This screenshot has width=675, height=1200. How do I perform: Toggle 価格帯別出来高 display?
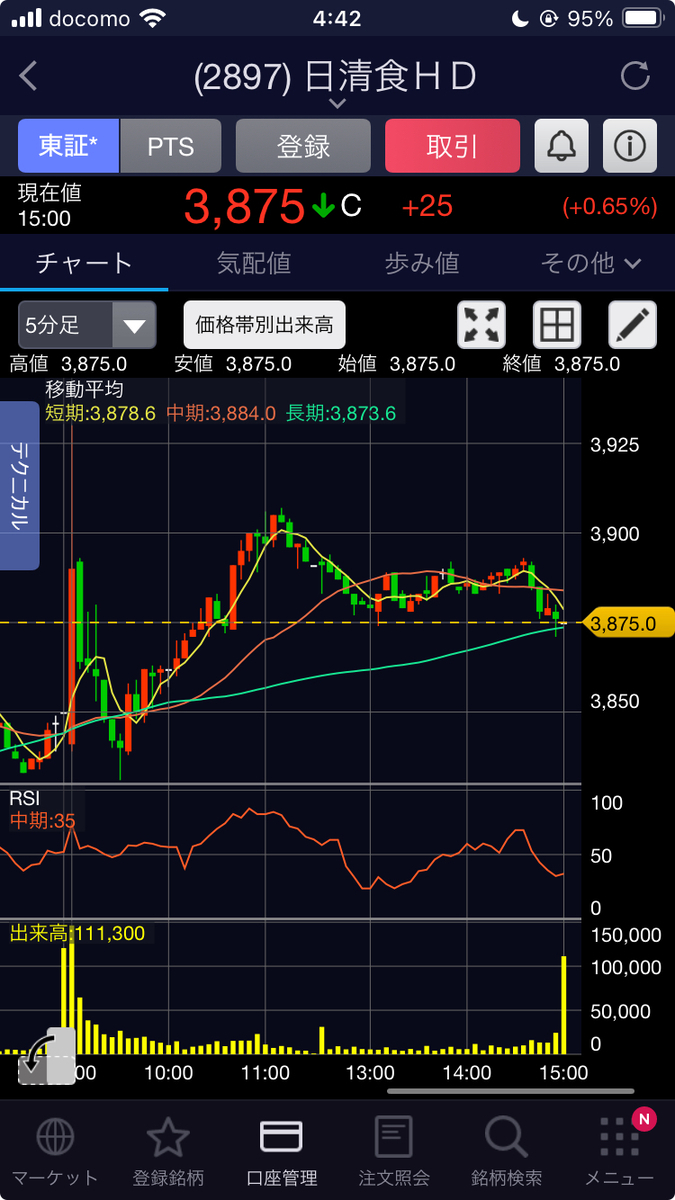(265, 325)
